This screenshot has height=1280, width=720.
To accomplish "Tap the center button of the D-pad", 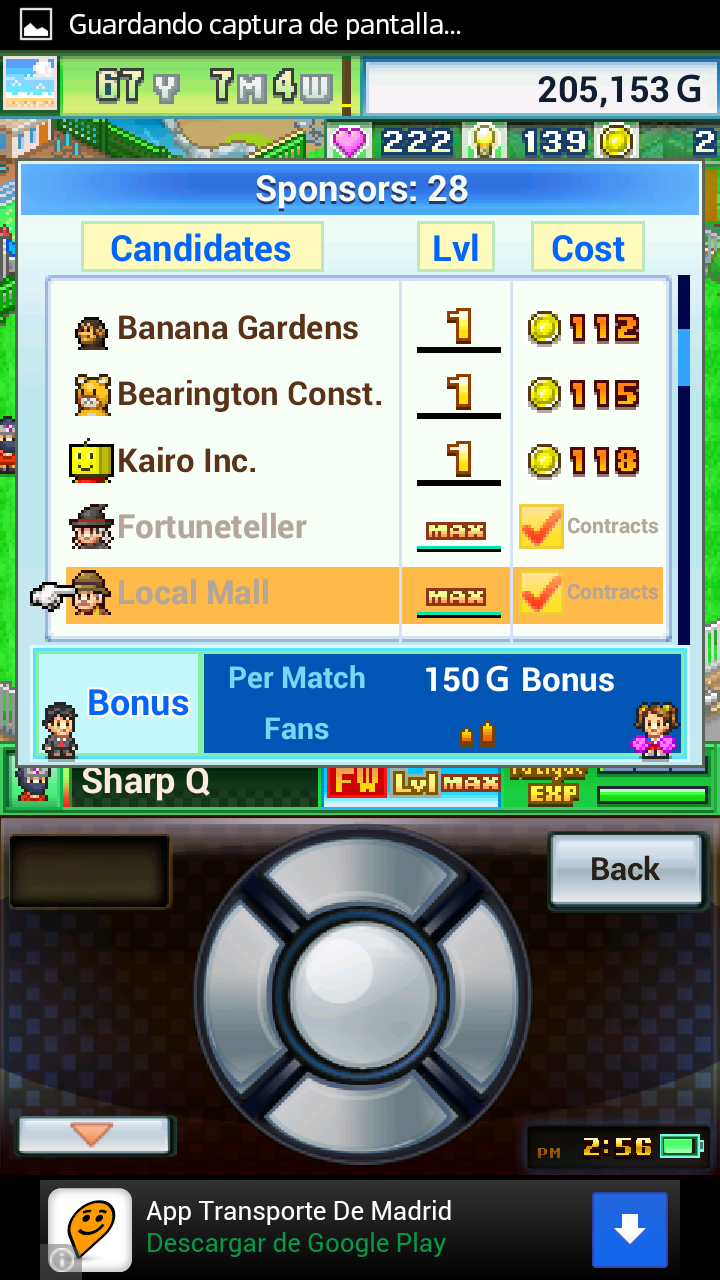I will click(x=360, y=978).
